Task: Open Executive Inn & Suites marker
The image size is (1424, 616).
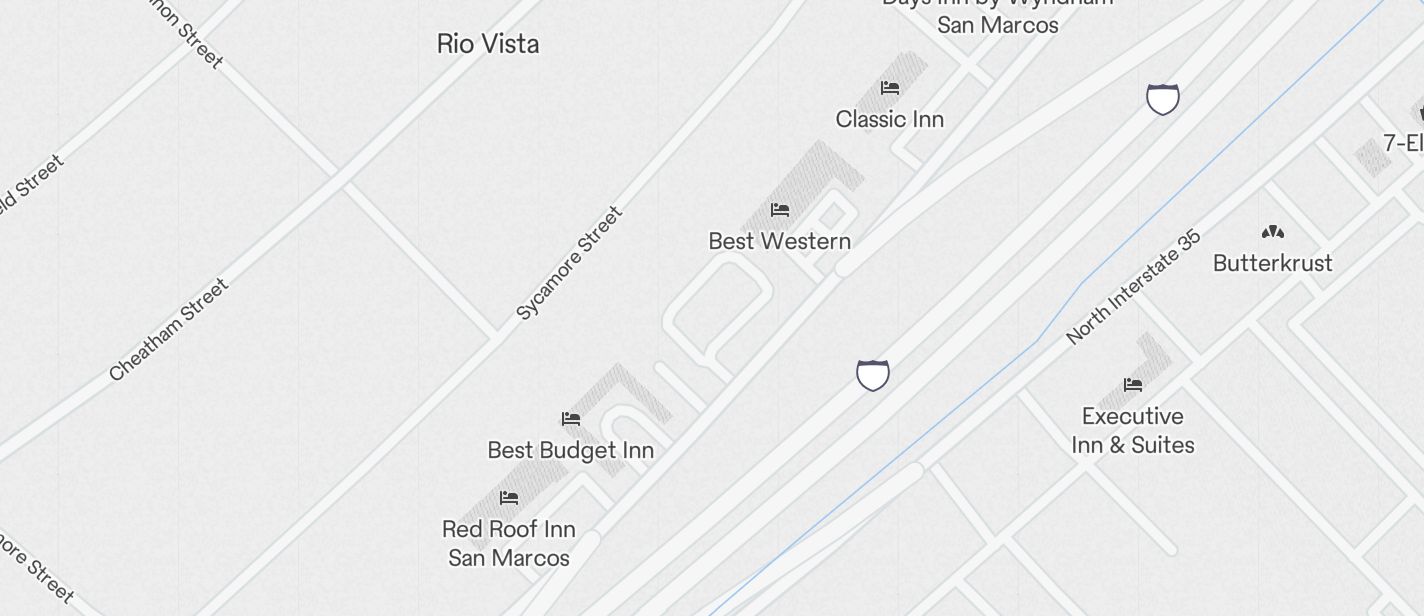Action: point(1133,385)
